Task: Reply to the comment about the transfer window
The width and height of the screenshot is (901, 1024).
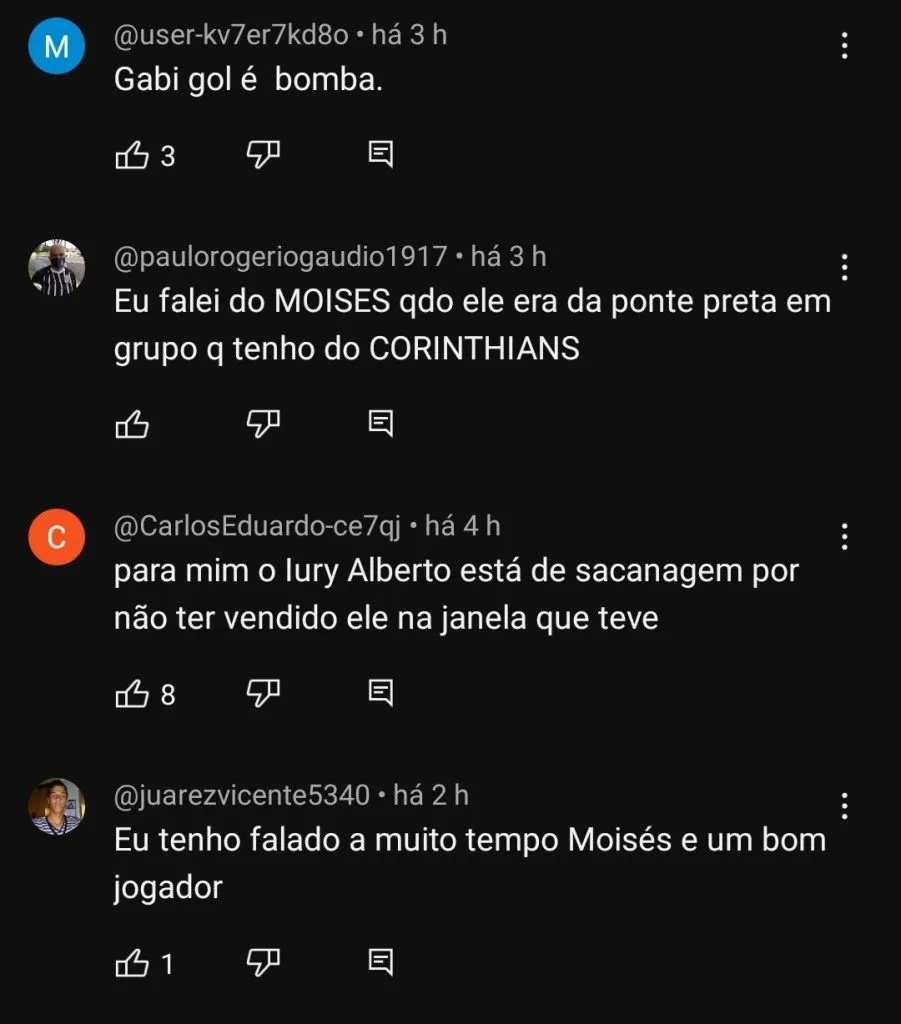Action: [380, 692]
